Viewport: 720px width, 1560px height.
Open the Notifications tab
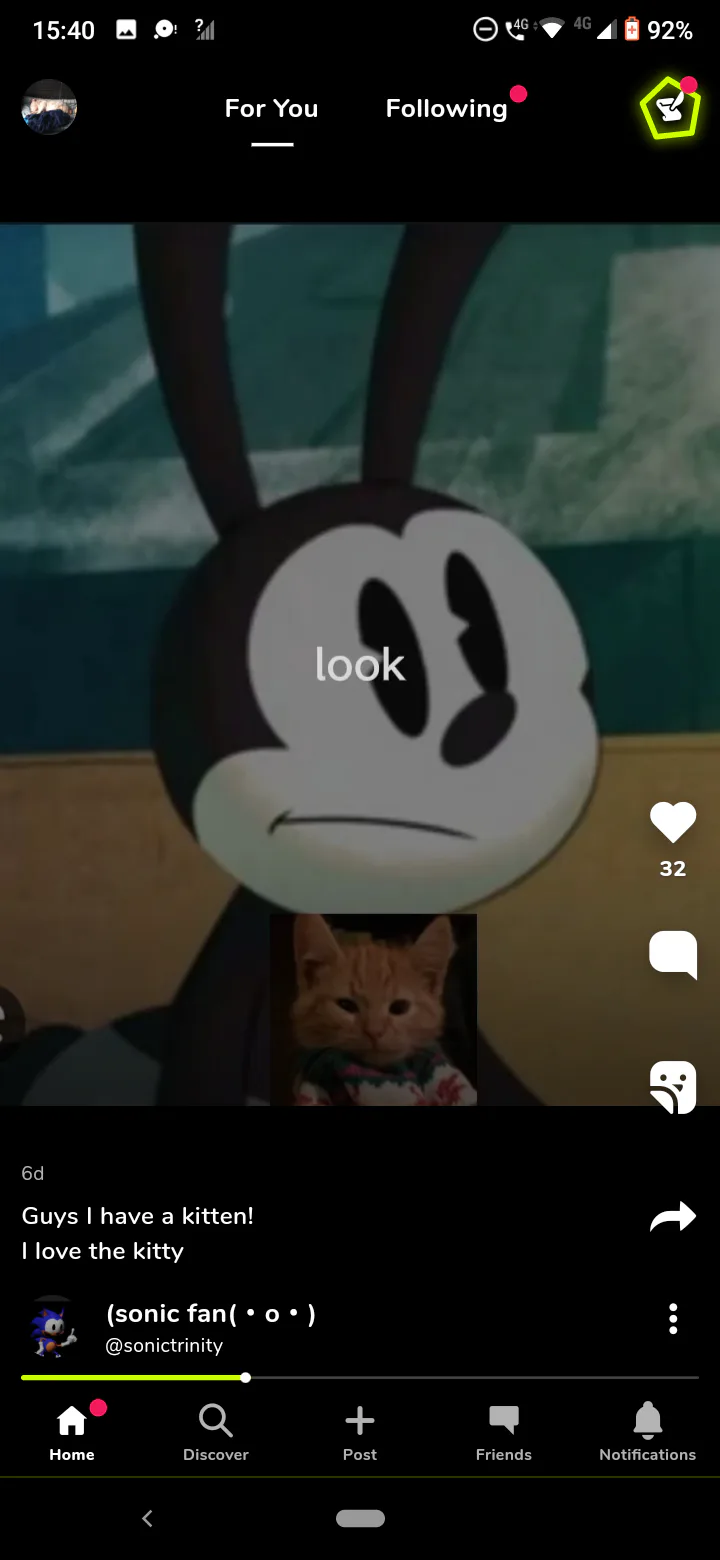click(647, 1432)
